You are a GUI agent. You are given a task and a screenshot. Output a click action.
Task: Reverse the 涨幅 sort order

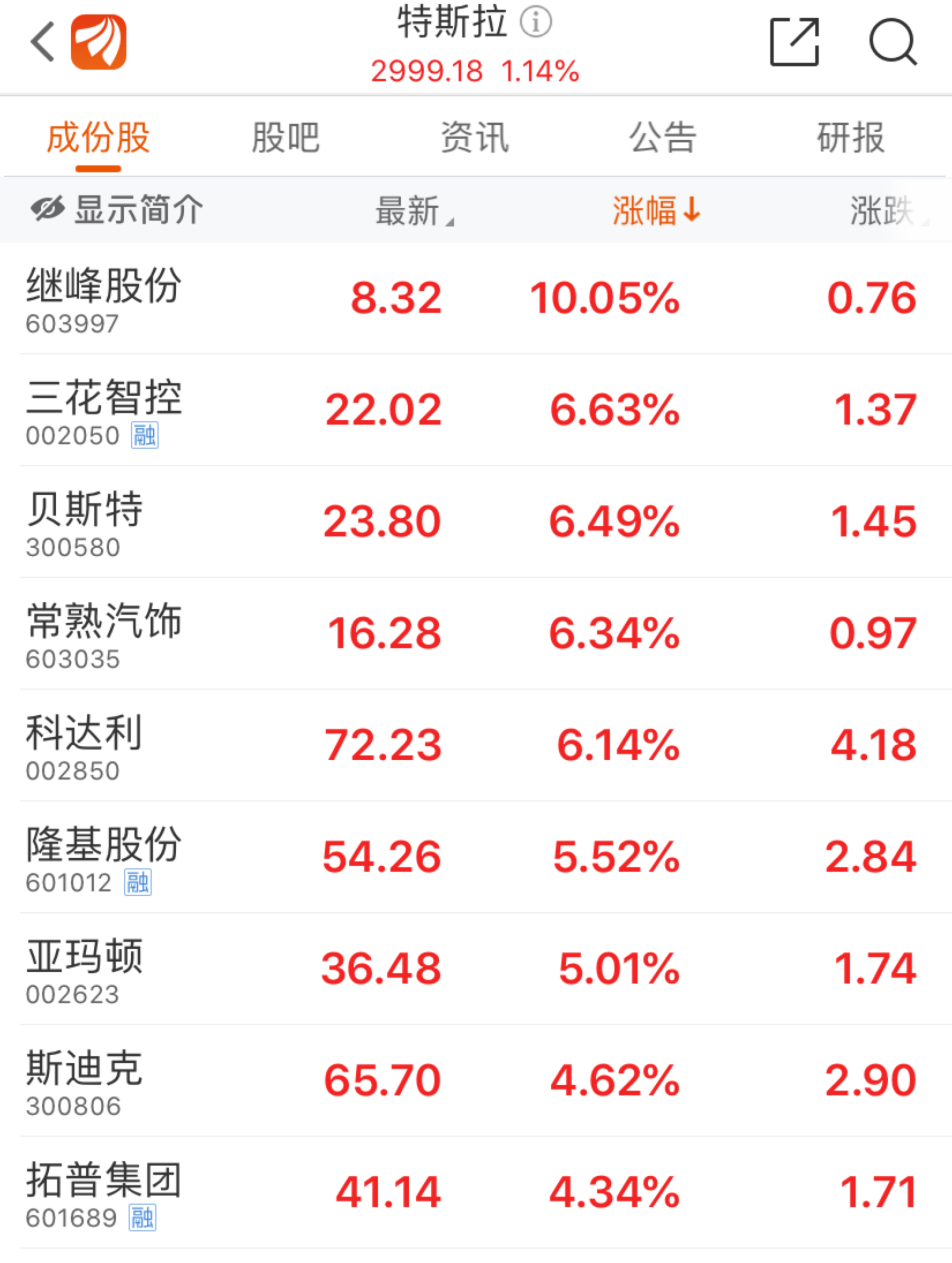(657, 211)
